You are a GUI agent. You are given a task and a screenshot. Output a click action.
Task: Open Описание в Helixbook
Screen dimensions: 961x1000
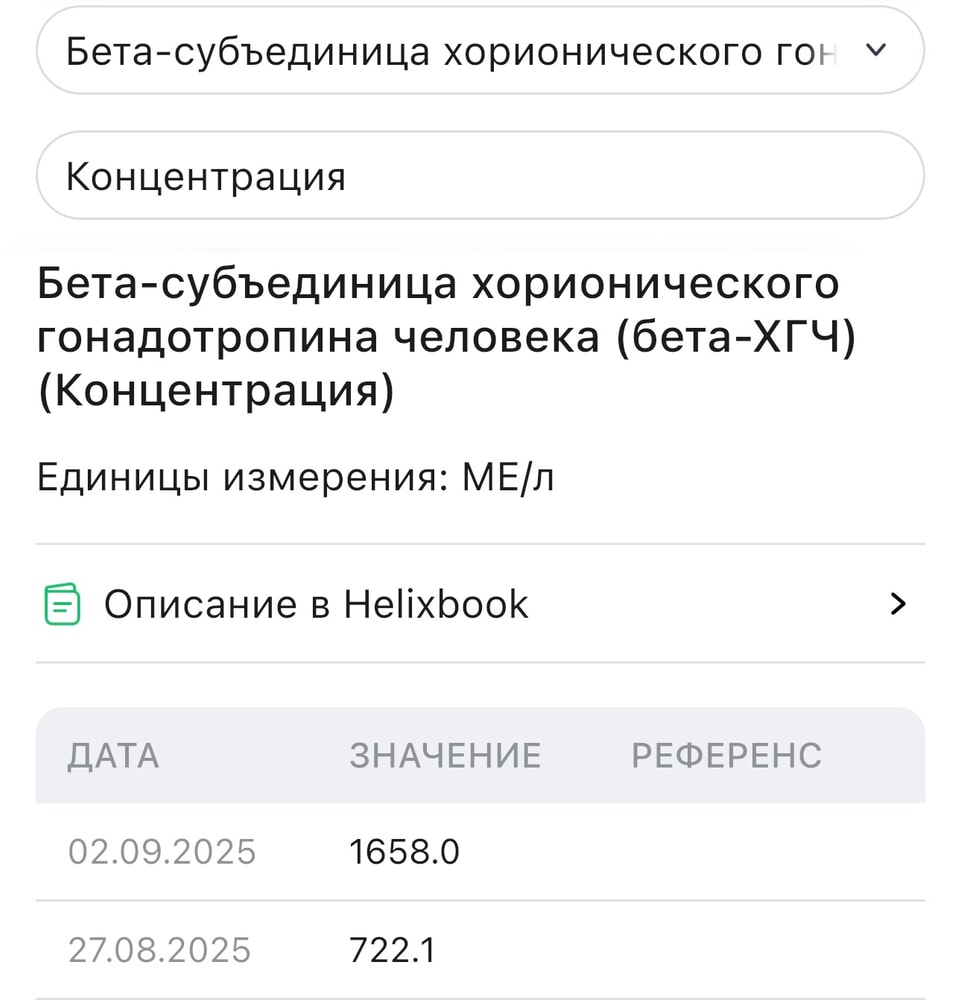tap(479, 604)
